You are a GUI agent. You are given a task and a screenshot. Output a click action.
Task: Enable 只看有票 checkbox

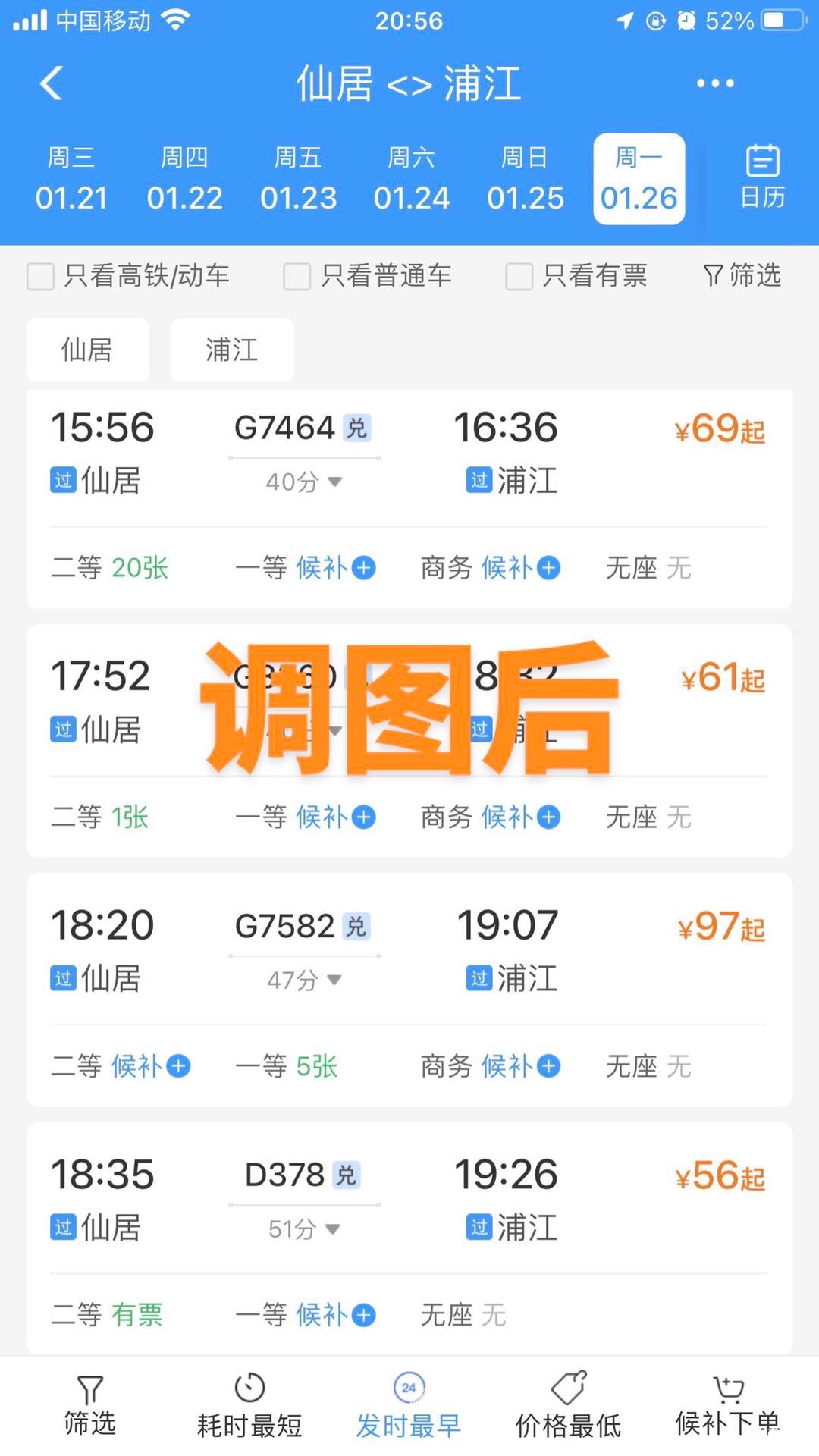point(519,276)
